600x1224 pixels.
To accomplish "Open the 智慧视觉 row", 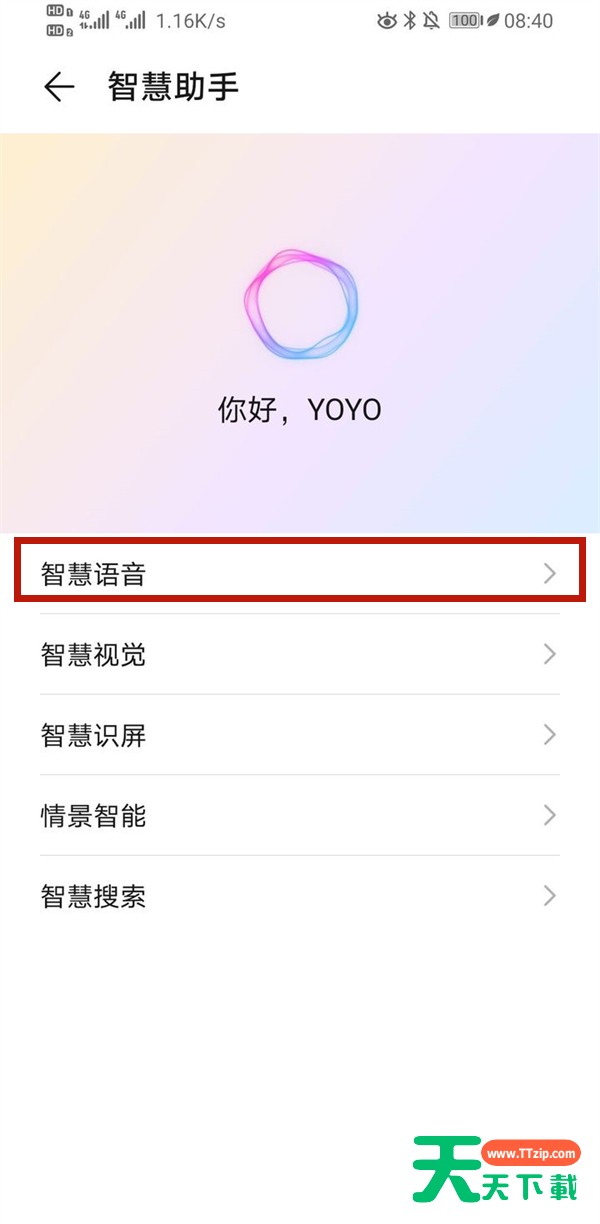I will coord(300,655).
